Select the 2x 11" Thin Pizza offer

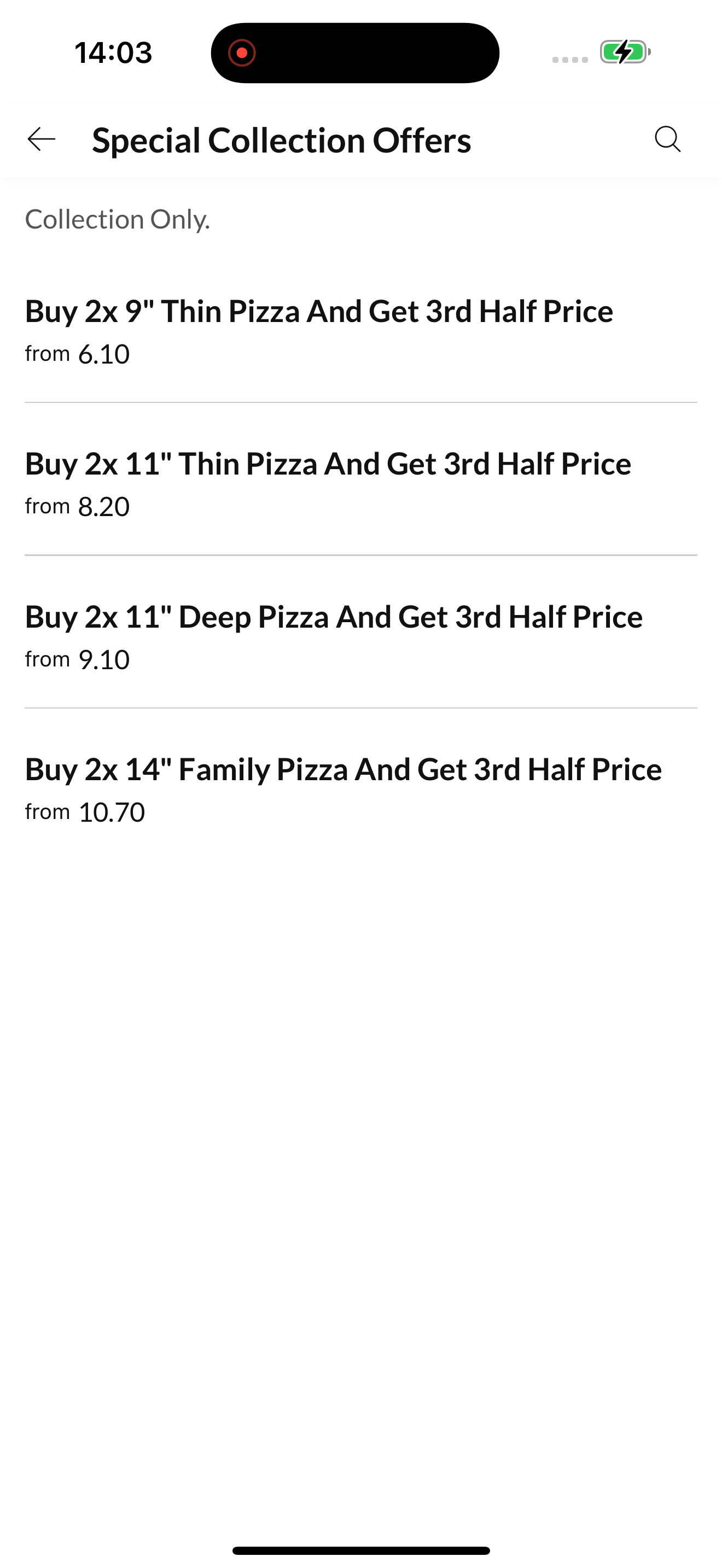click(x=361, y=484)
